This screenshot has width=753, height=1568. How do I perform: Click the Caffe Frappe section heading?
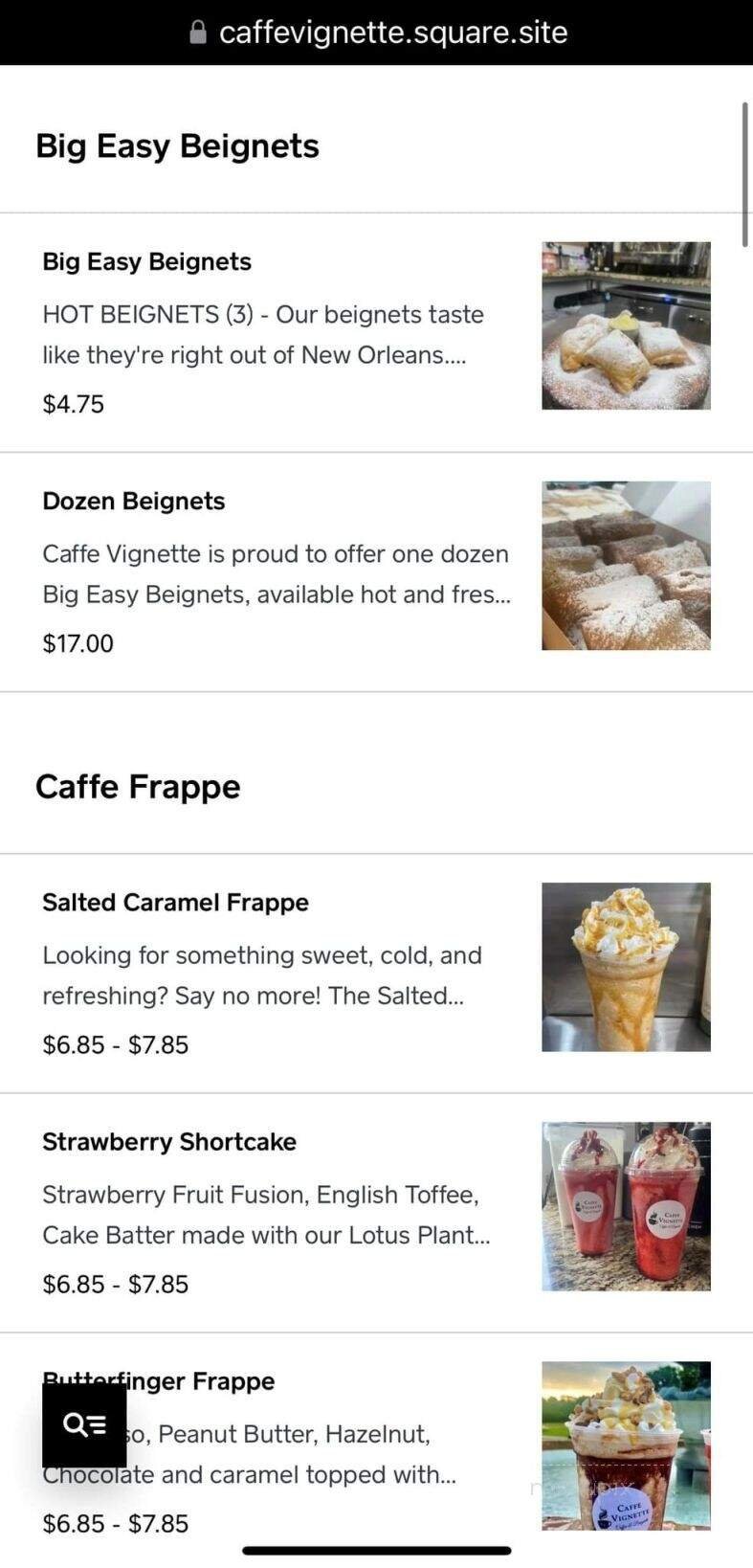click(138, 786)
